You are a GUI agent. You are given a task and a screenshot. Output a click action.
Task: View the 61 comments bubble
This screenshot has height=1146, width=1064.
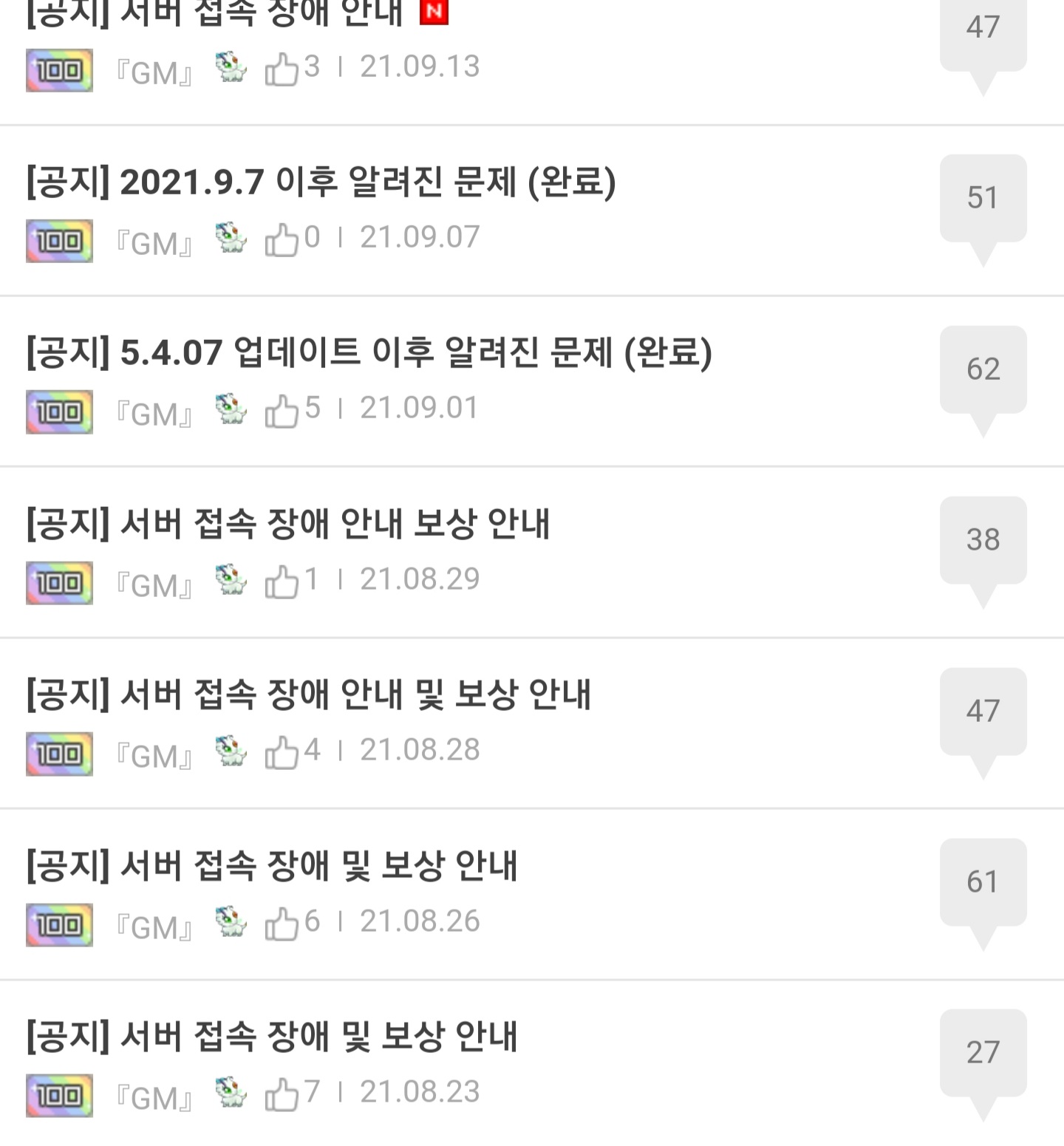[x=983, y=881]
